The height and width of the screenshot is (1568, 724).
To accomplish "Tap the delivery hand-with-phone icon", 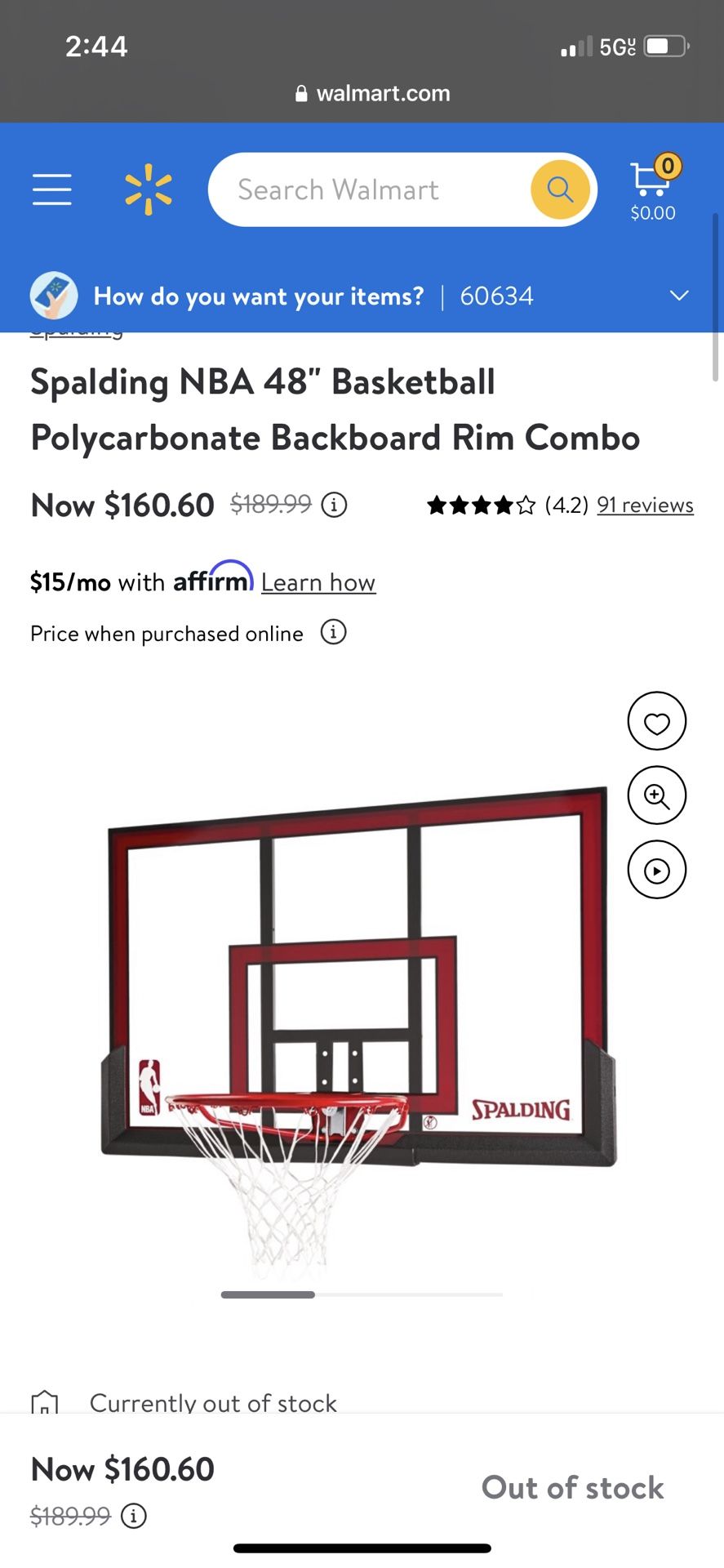I will point(52,295).
